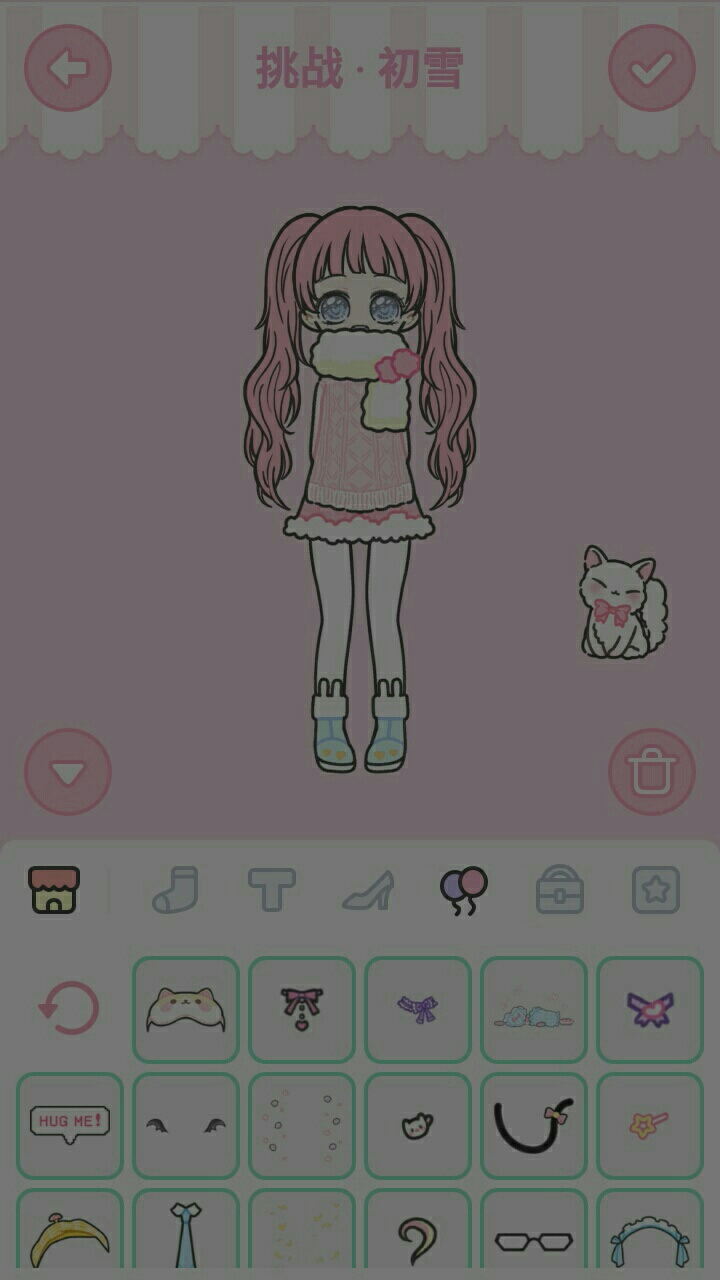The width and height of the screenshot is (720, 1280).
Task: Reset accessories with the circular arrow
Action: tap(69, 1009)
